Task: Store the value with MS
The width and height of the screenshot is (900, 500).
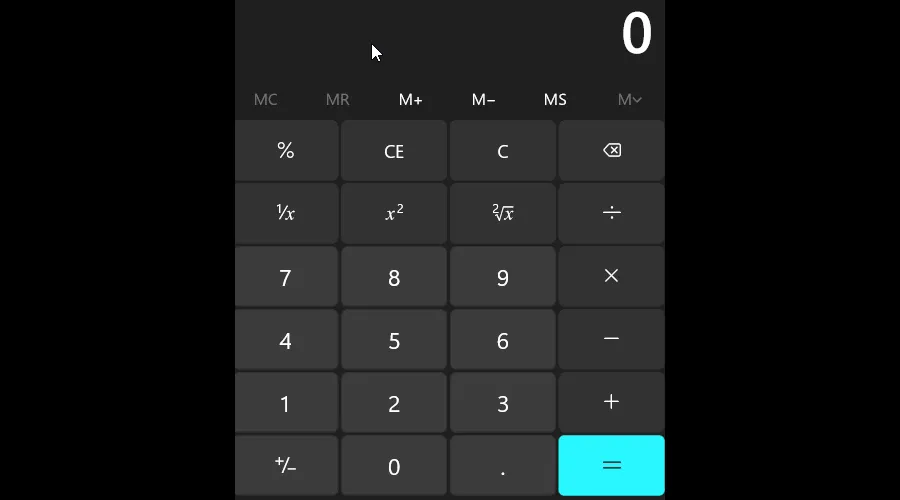Action: (x=555, y=99)
